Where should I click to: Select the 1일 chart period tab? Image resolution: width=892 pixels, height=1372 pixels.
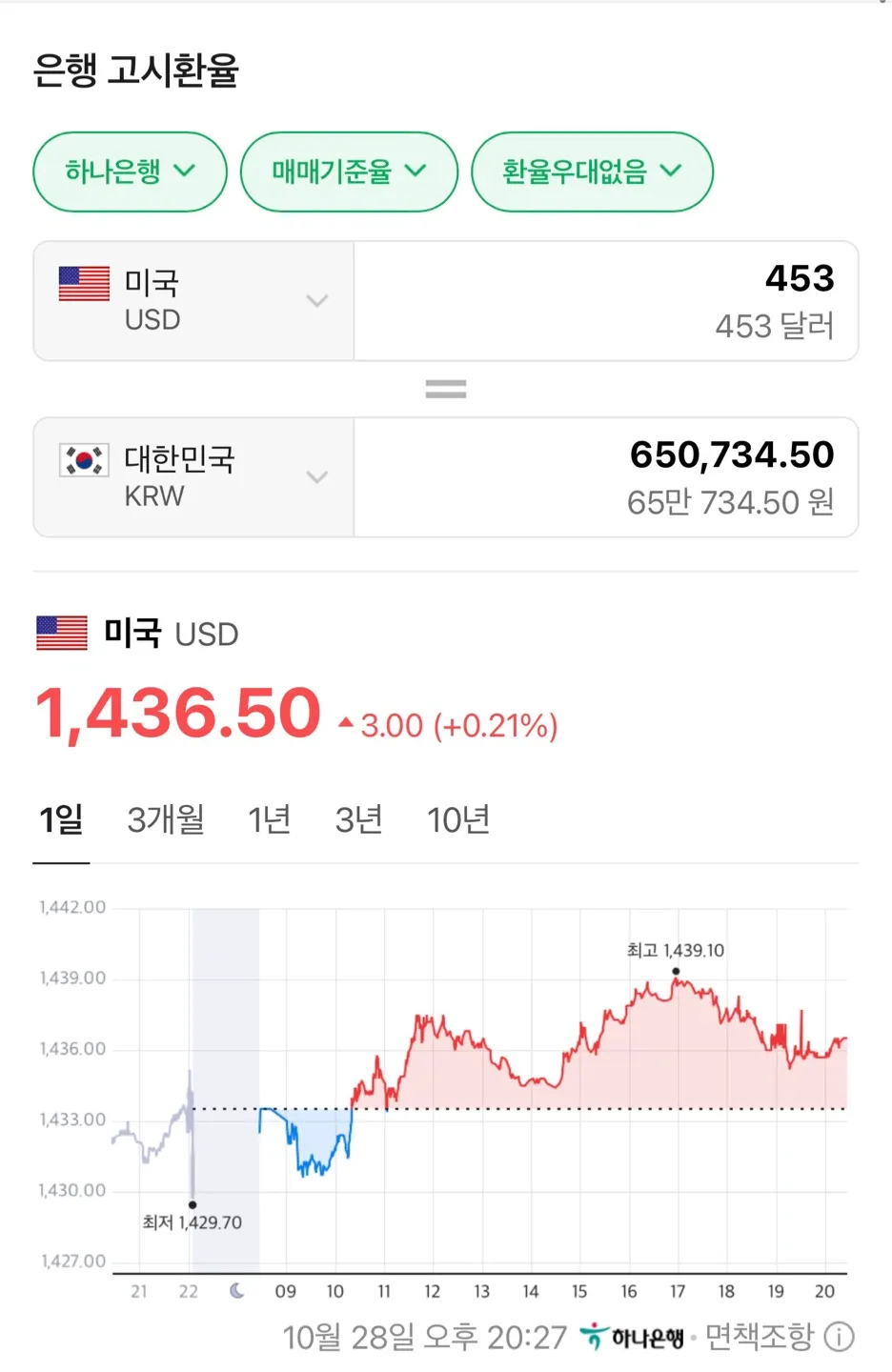[x=61, y=819]
